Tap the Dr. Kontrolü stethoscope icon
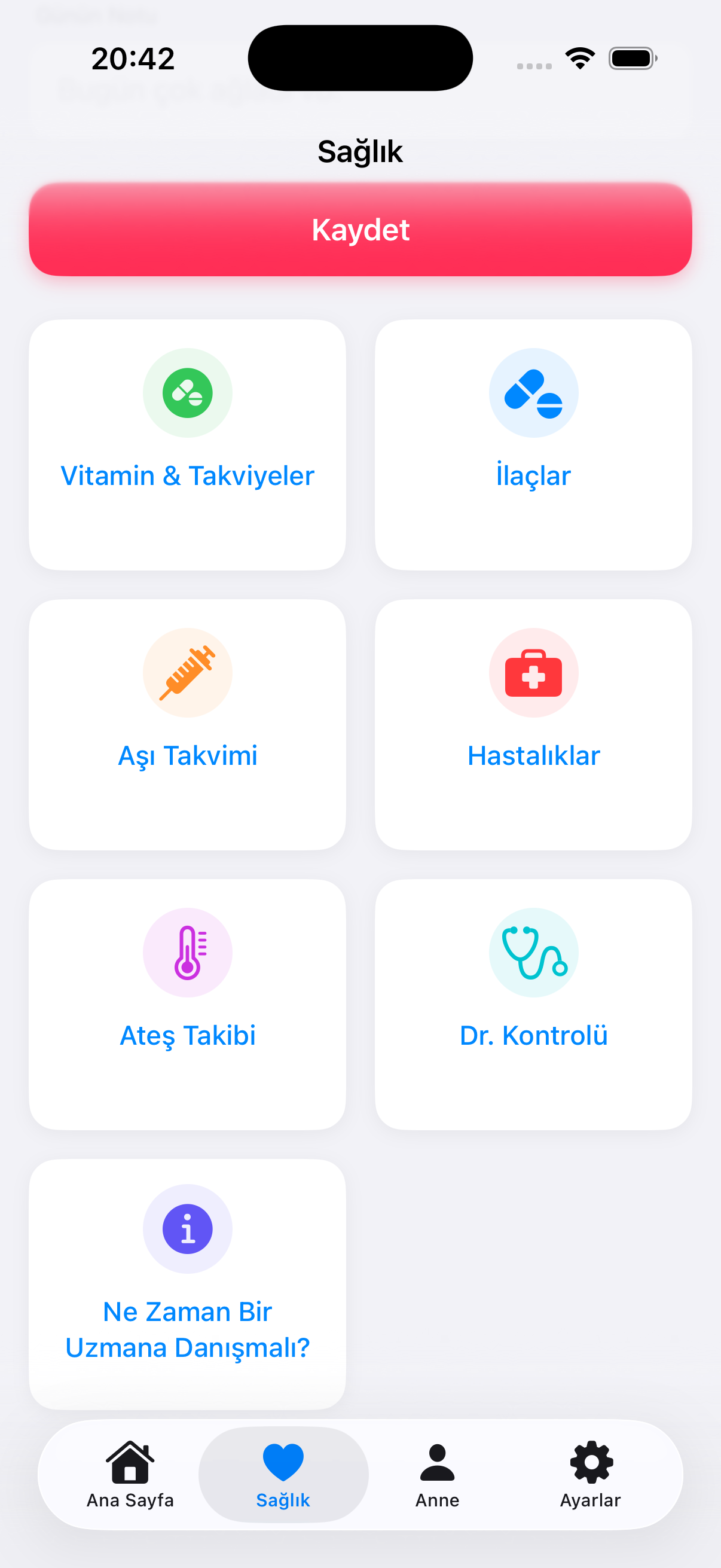 [533, 953]
